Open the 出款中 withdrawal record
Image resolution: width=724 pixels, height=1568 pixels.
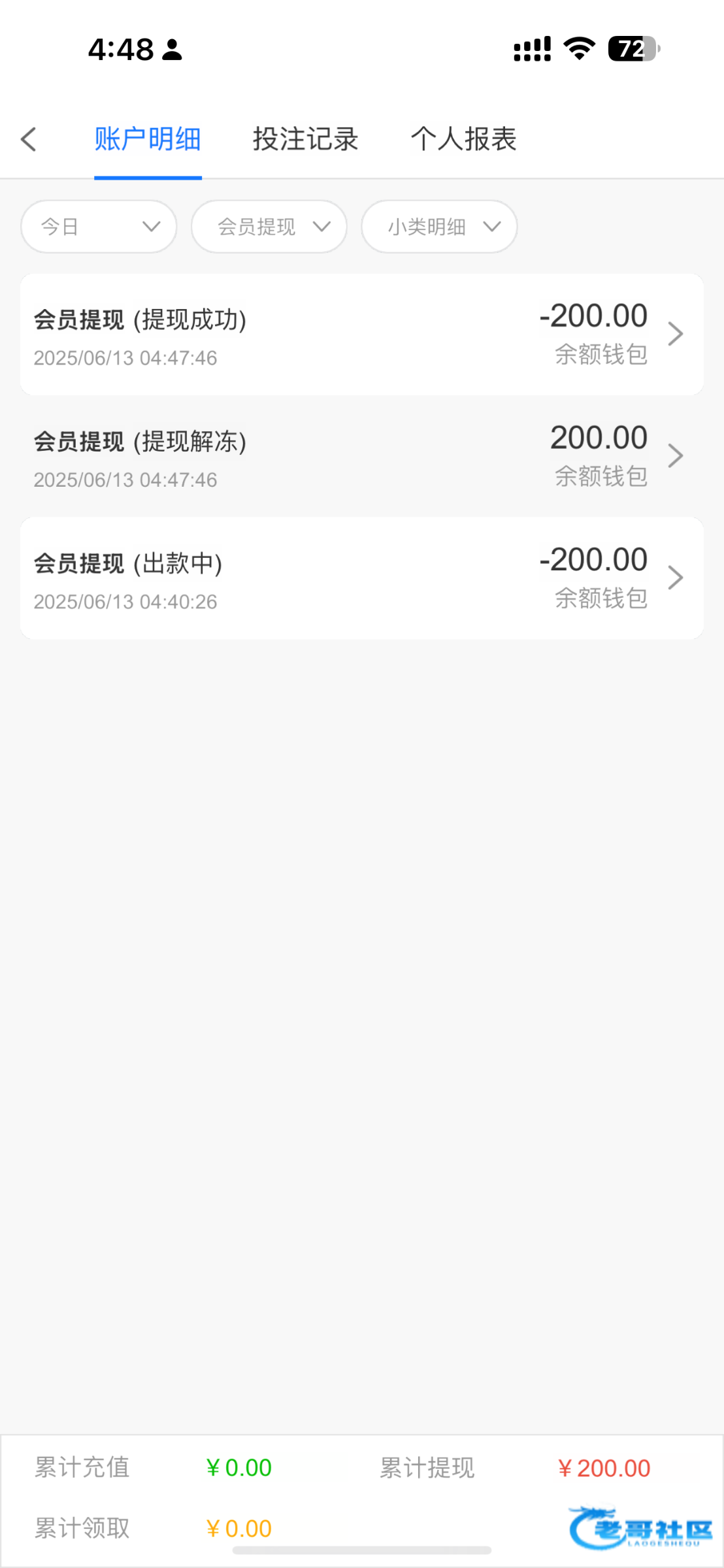(x=361, y=578)
